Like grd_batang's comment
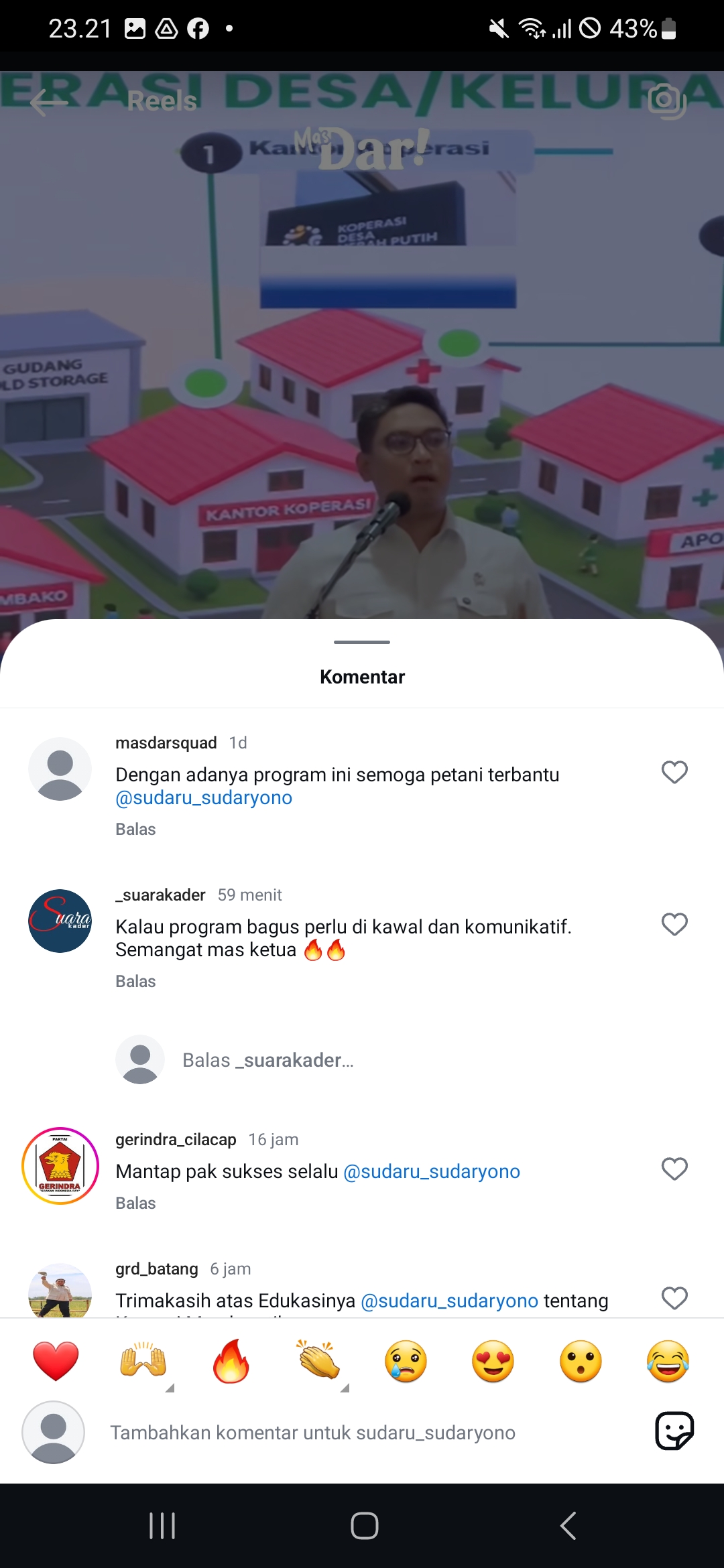Image resolution: width=724 pixels, height=1568 pixels. pyautogui.click(x=674, y=1299)
